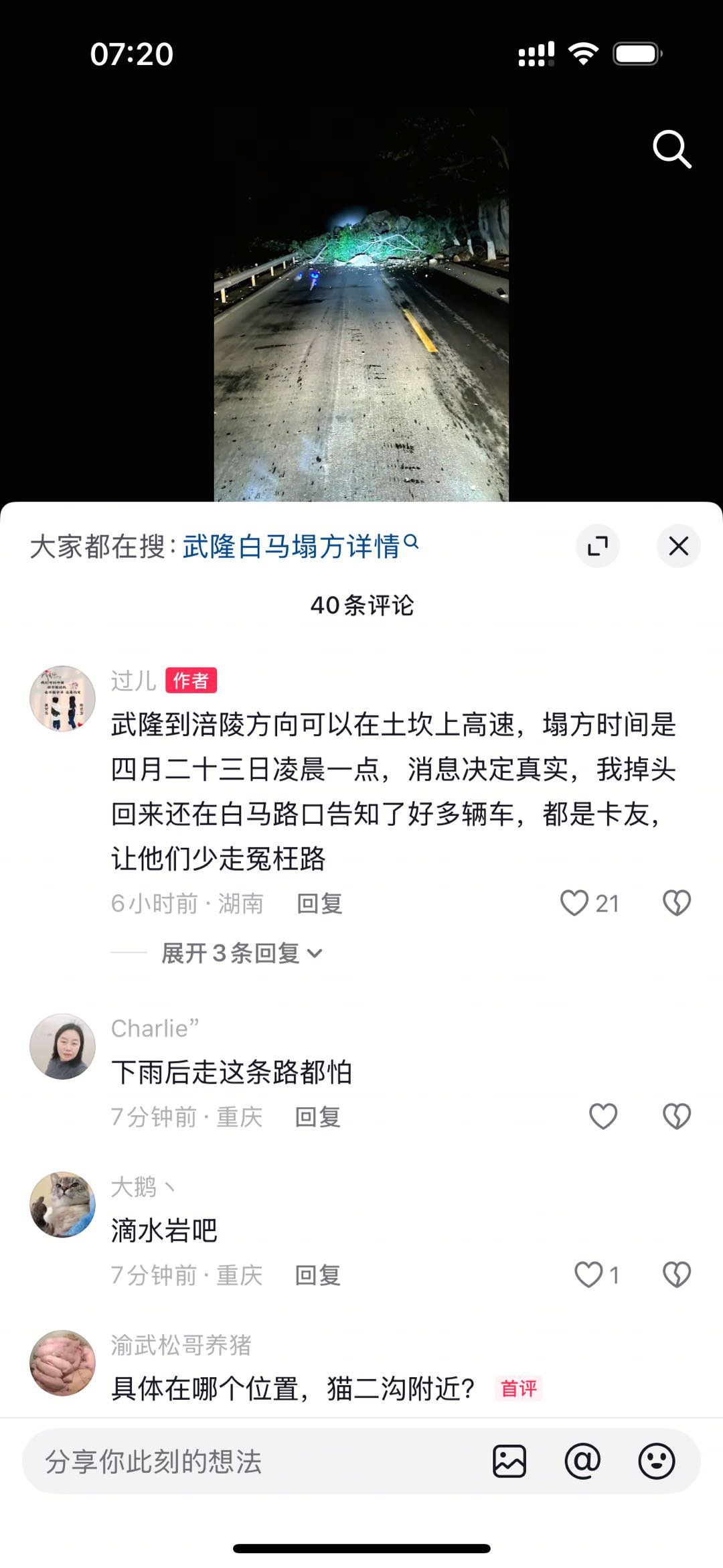Viewport: 723px width, 1568px height.
Task: Reply to 过儿's comment
Action: tap(319, 904)
